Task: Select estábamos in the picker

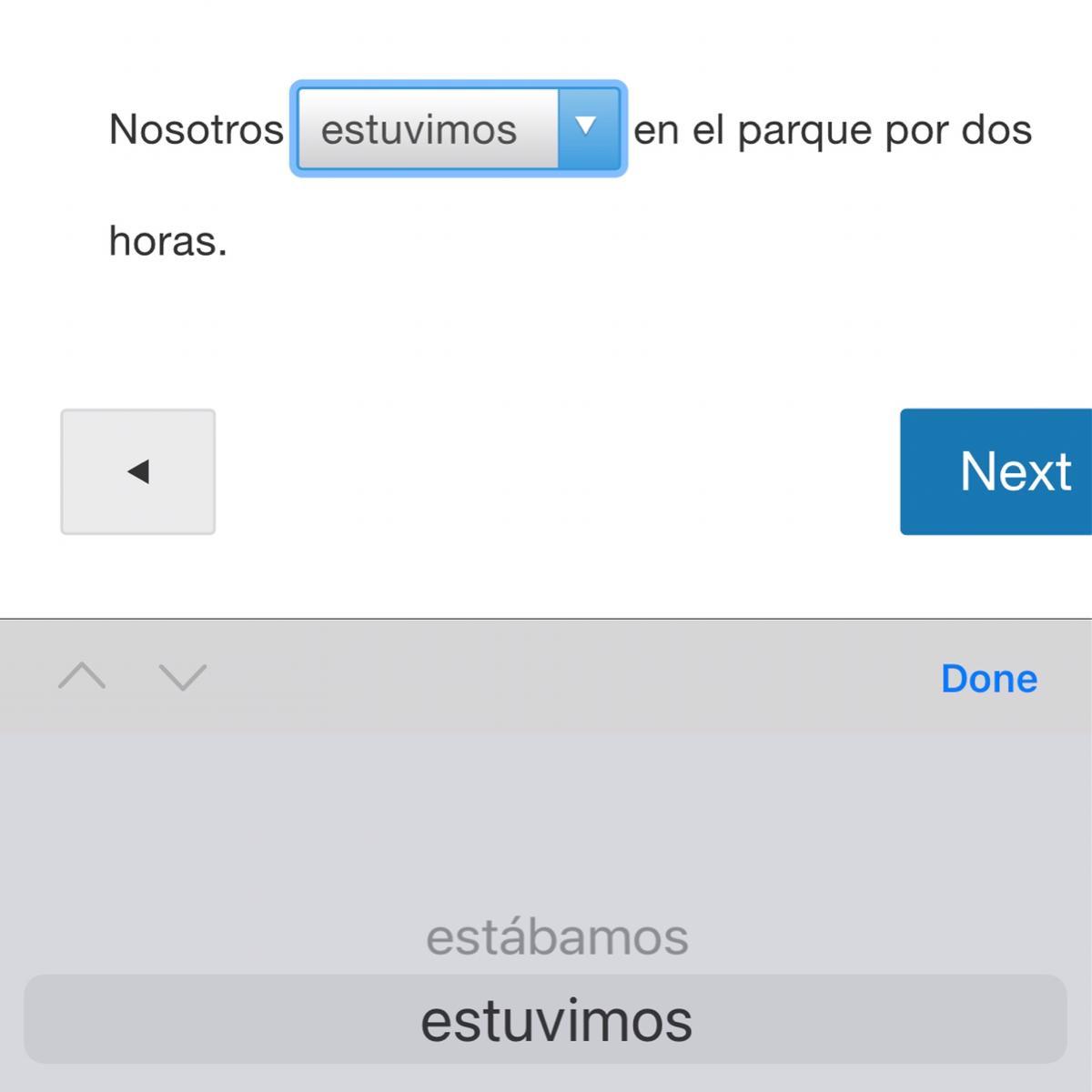Action: click(557, 937)
